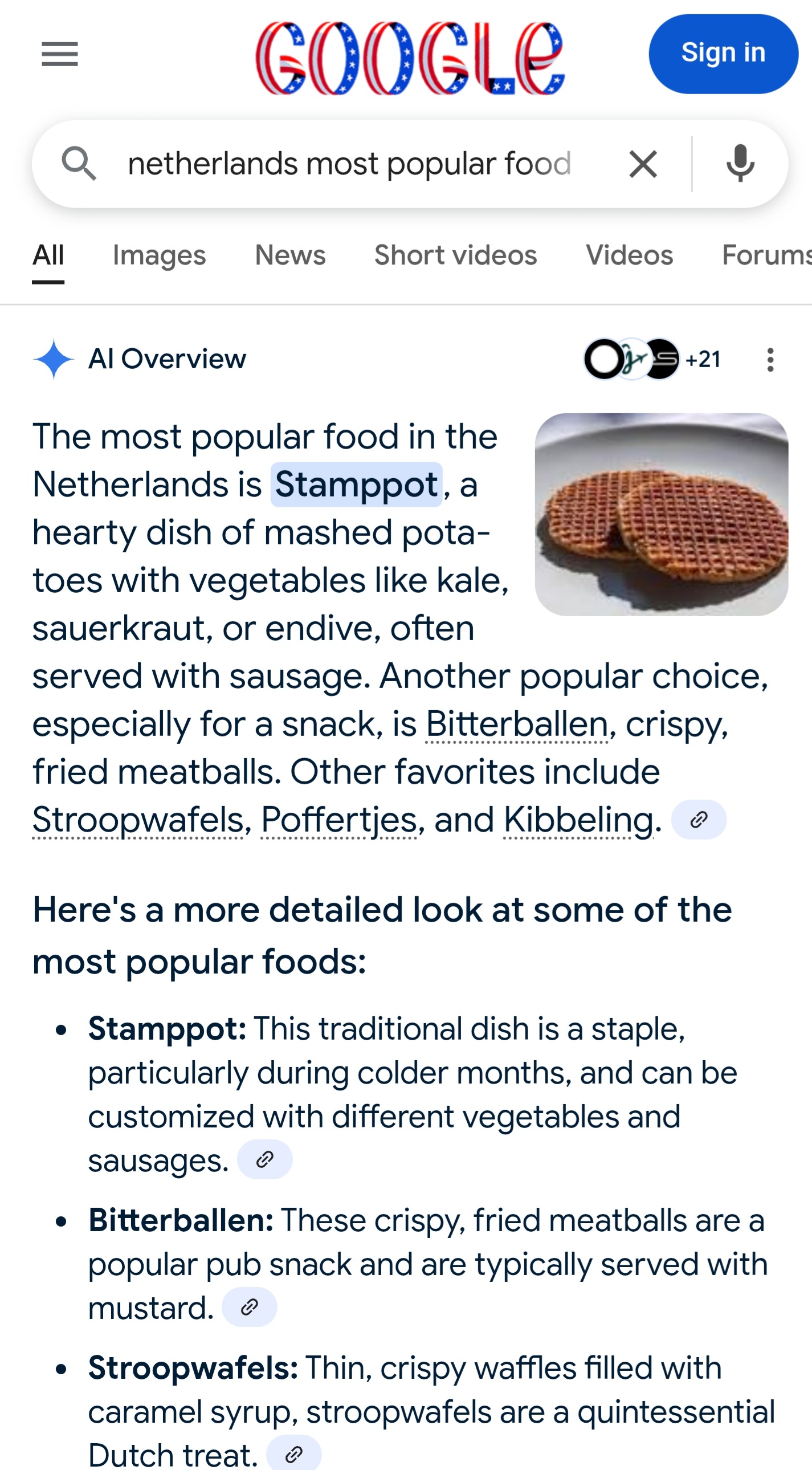This screenshot has width=812, height=1470.
Task: View the source link after mustard
Action: tap(250, 1306)
